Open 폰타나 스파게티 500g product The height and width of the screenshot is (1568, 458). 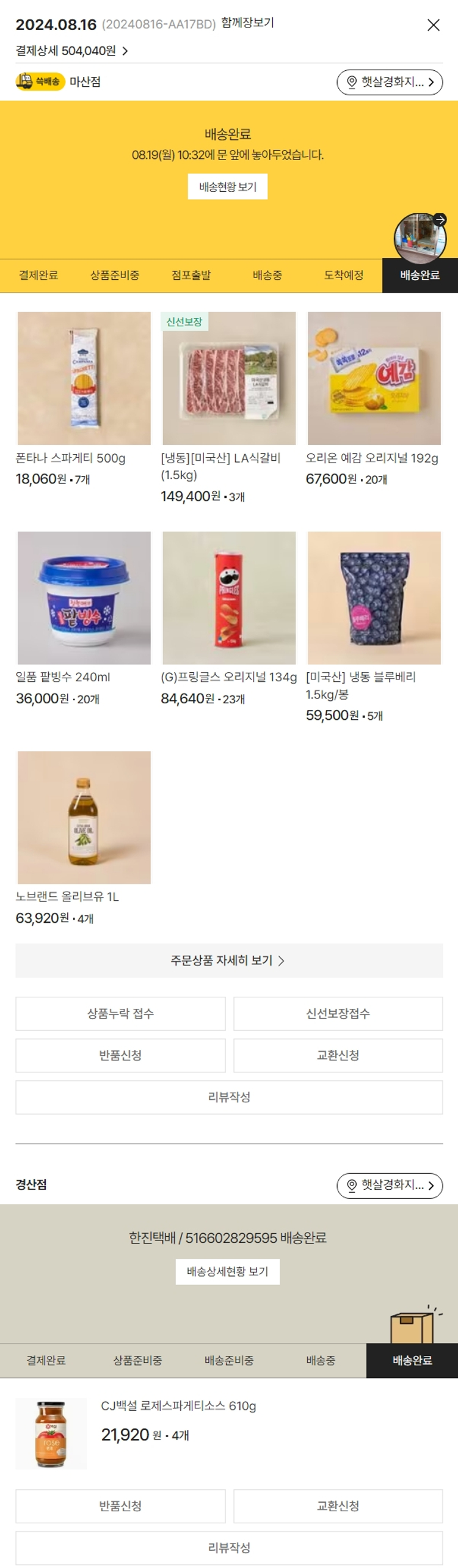[x=84, y=378]
